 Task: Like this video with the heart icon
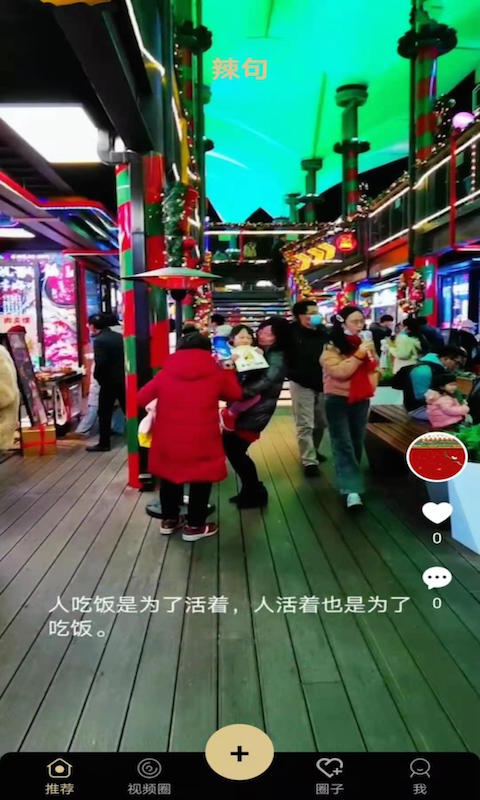(x=437, y=512)
